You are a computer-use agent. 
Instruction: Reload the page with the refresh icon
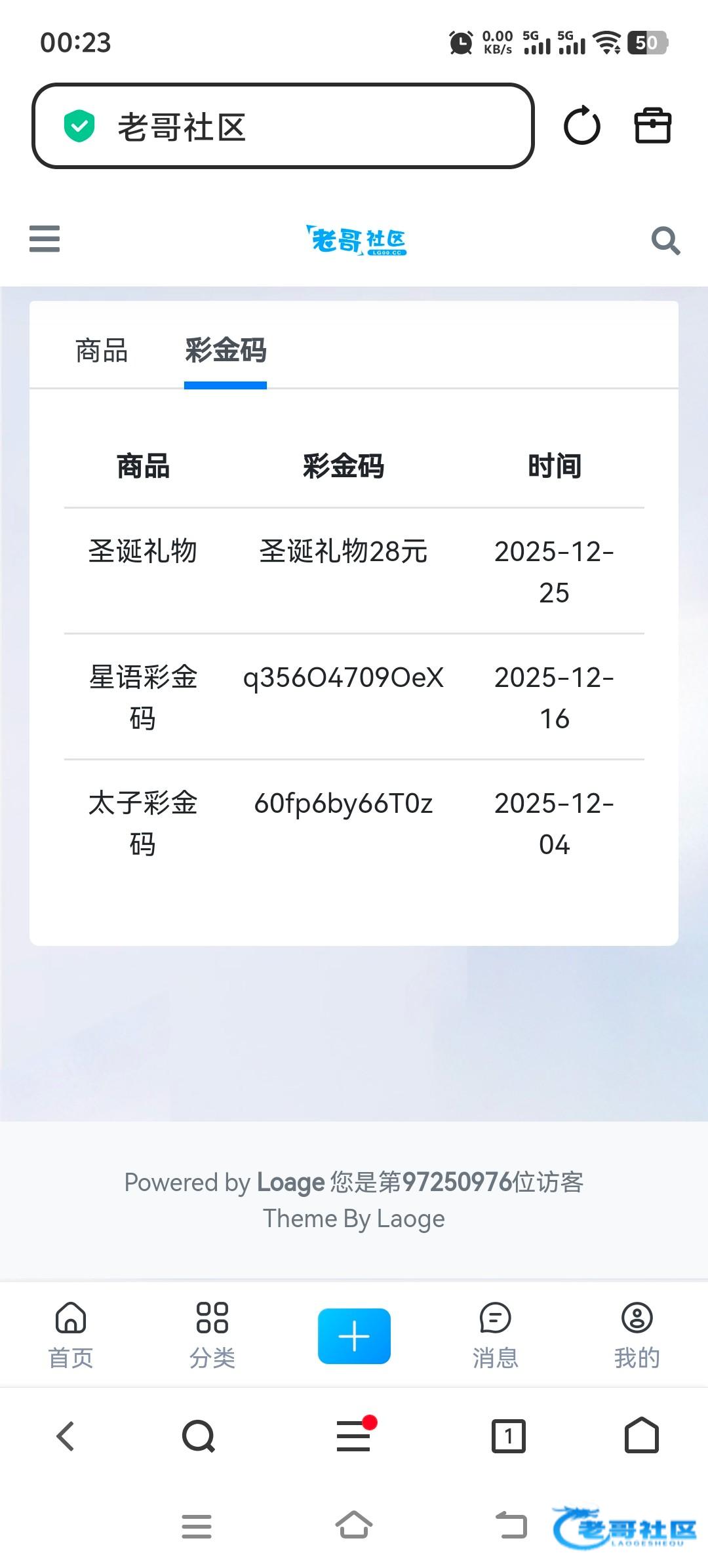[x=581, y=126]
